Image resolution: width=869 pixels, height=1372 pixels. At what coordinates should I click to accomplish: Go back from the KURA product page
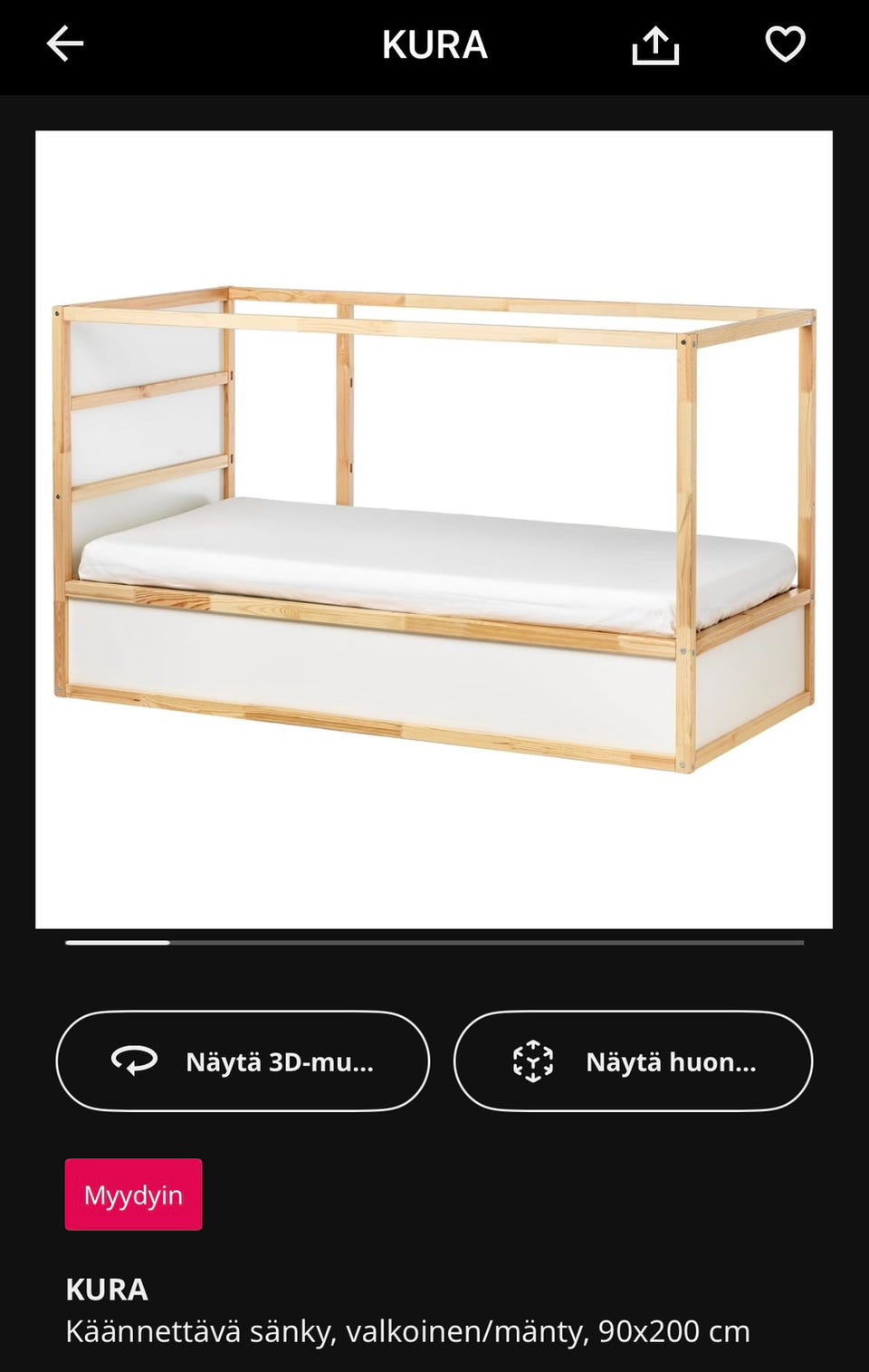65,43
